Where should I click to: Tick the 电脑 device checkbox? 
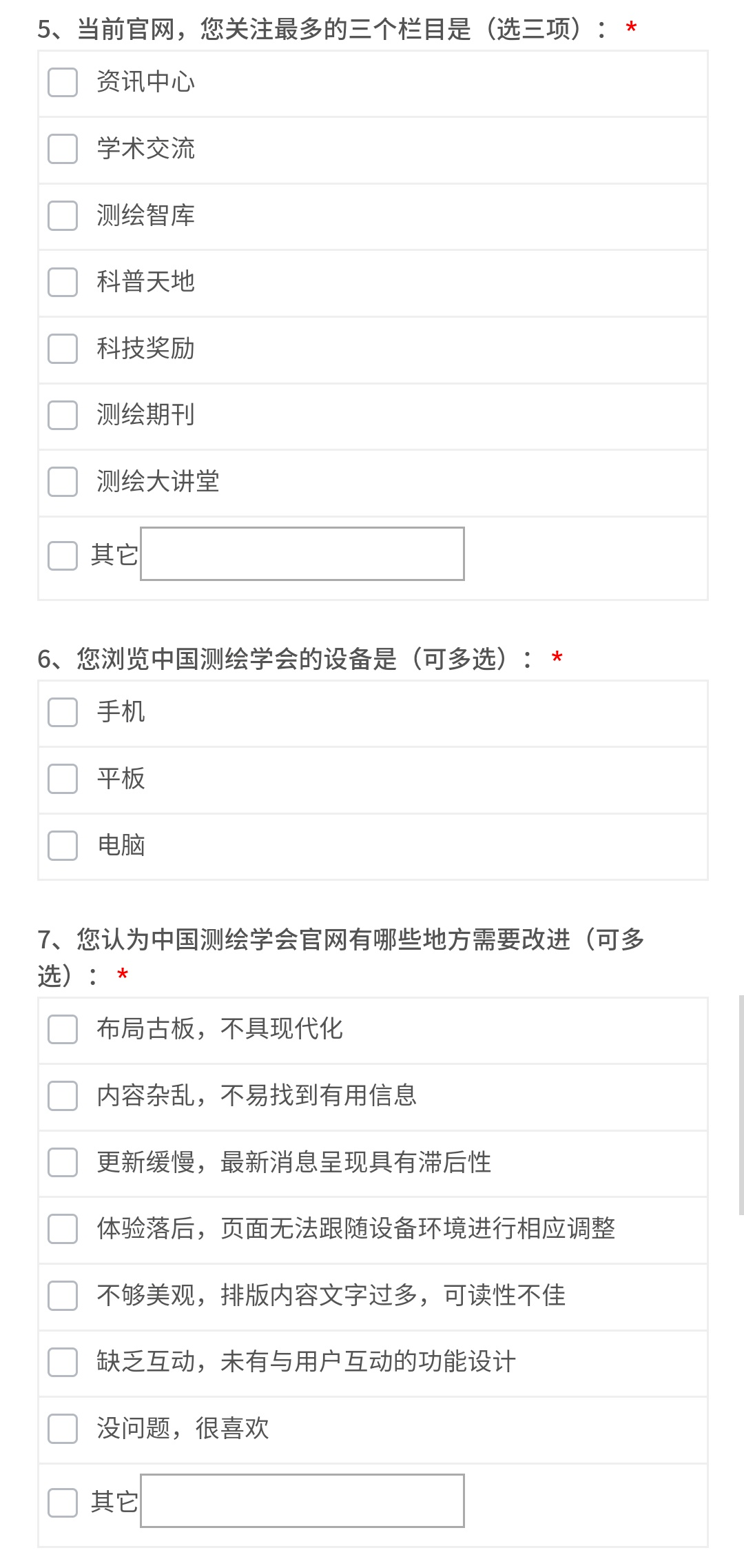pos(63,846)
